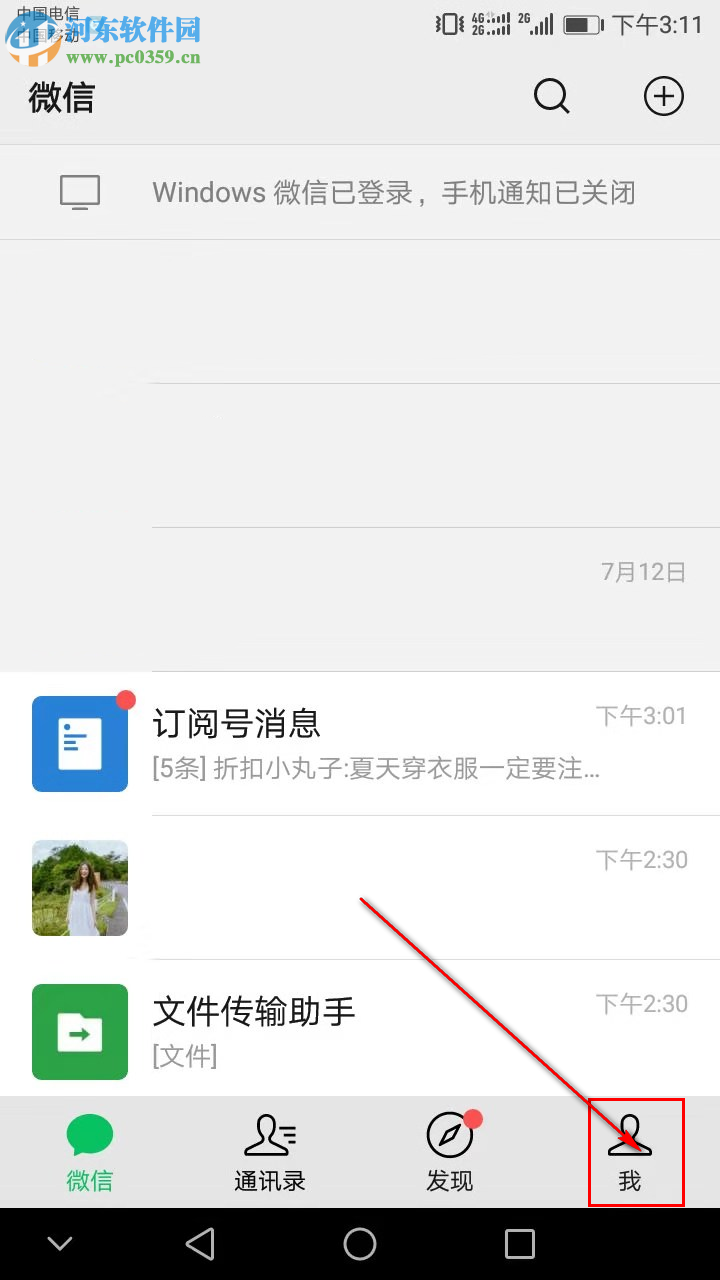The width and height of the screenshot is (720, 1280).
Task: Switch to the 通讯录 tab
Action: pos(268,1152)
